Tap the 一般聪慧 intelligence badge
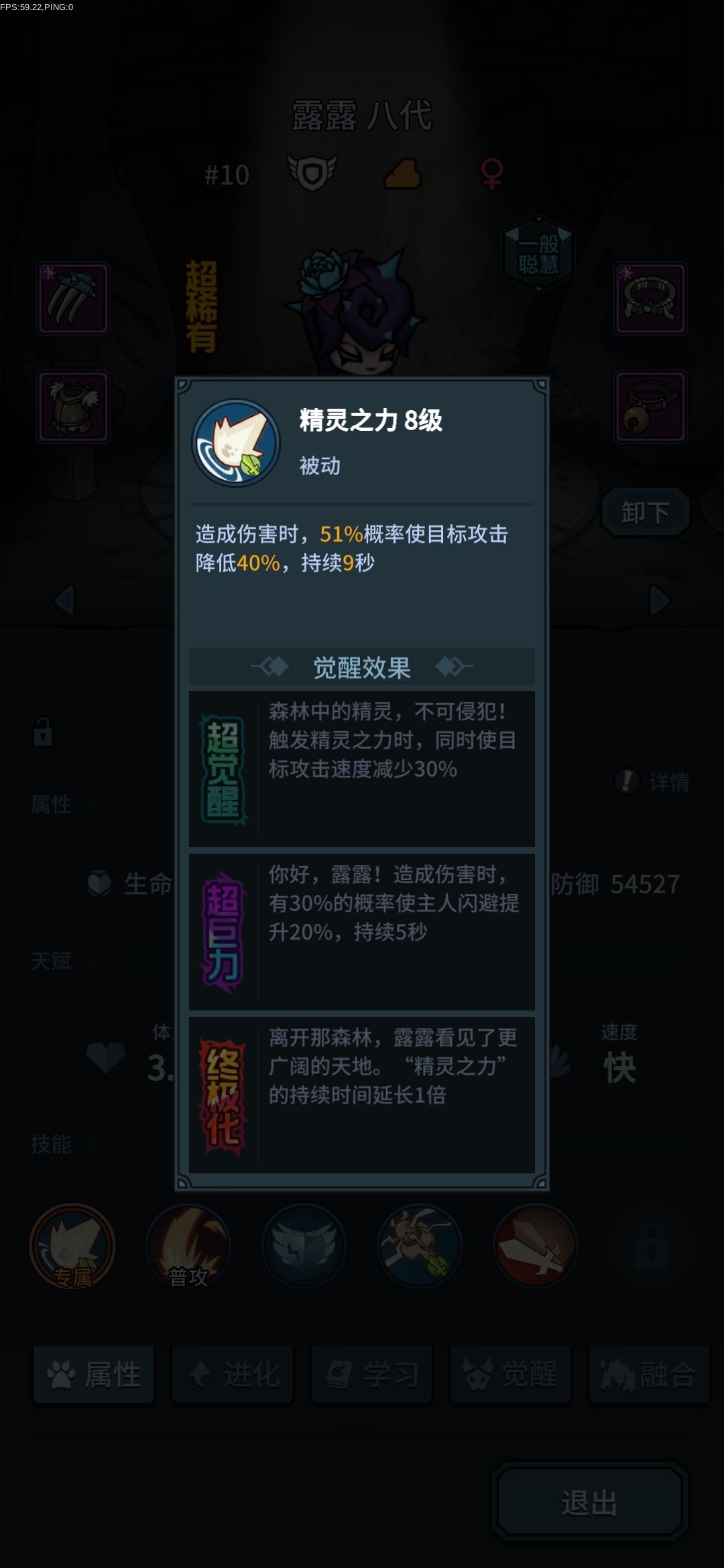Screen dimensions: 724x1568 [538, 254]
